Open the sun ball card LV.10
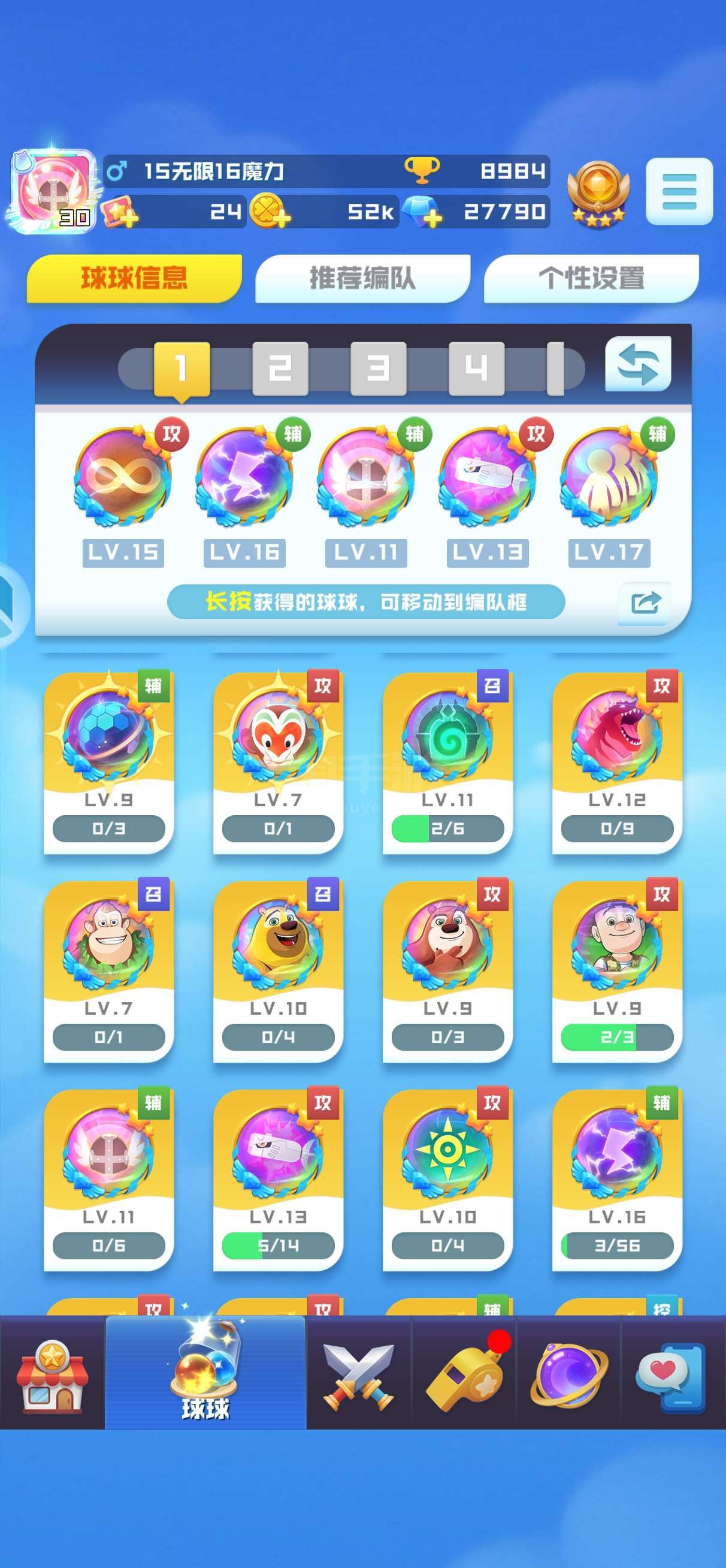726x1568 pixels. (x=447, y=1179)
